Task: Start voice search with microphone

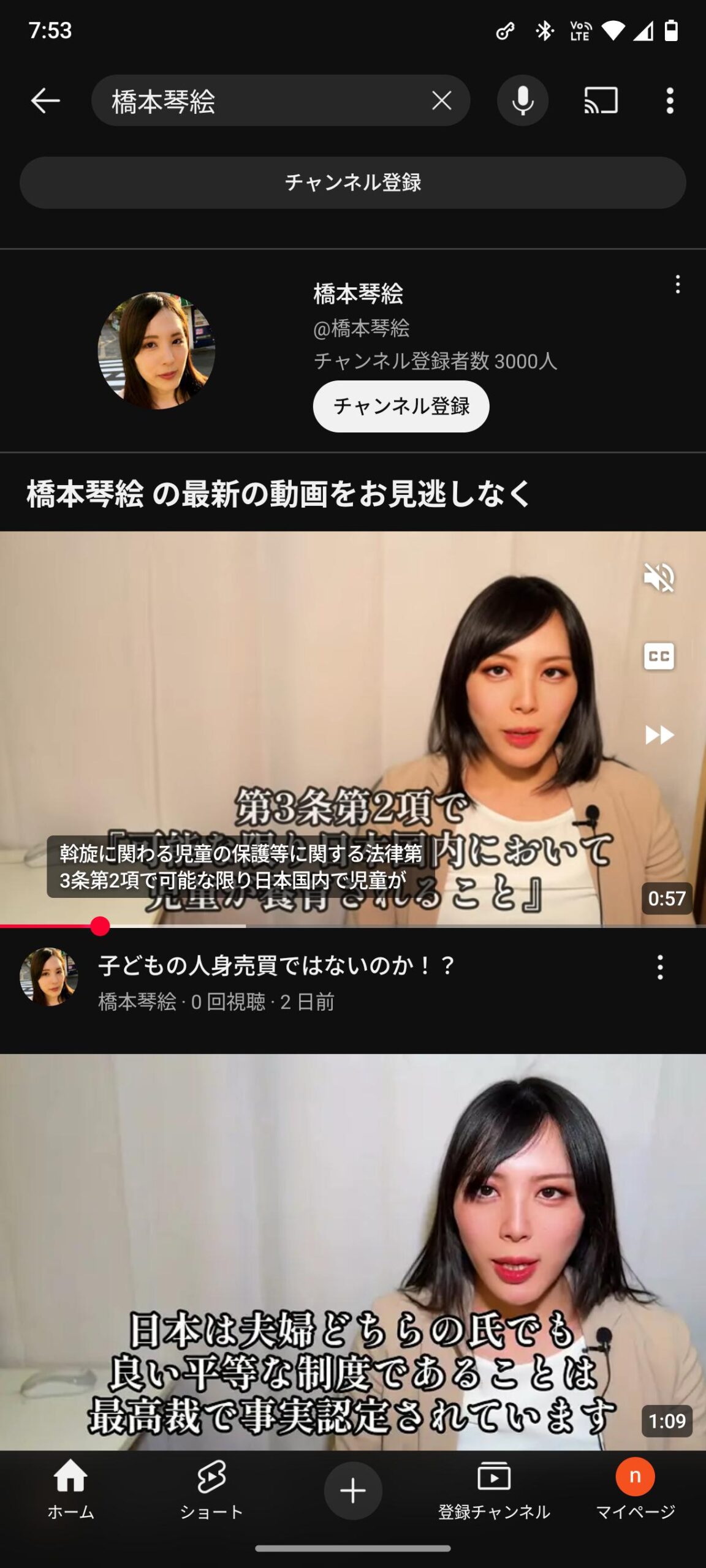Action: tap(522, 100)
